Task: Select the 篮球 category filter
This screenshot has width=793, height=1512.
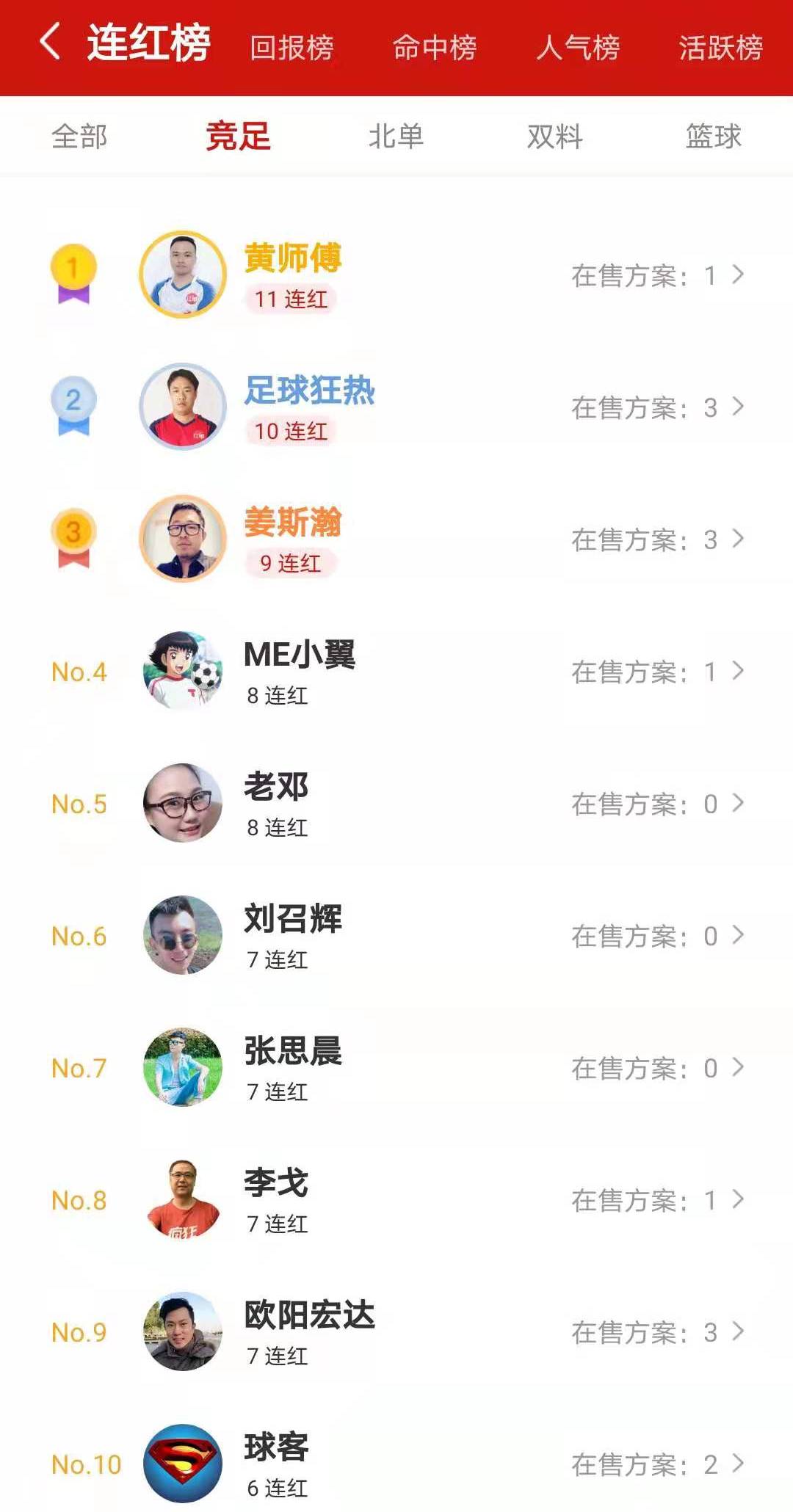Action: [713, 137]
